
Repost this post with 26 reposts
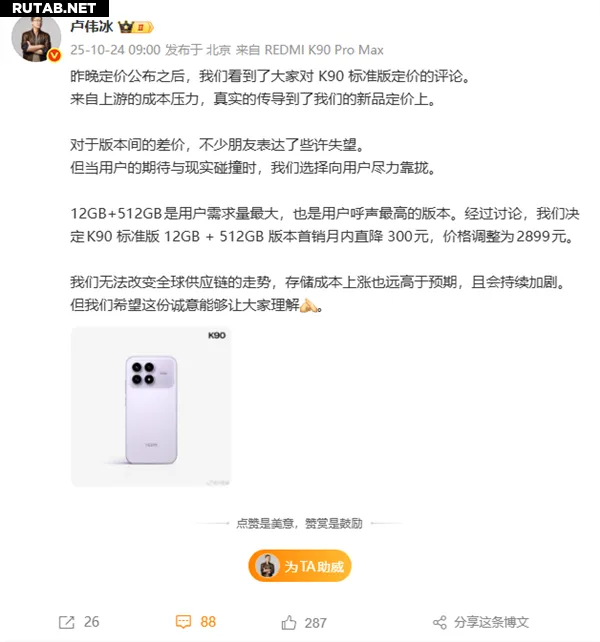(x=78, y=621)
